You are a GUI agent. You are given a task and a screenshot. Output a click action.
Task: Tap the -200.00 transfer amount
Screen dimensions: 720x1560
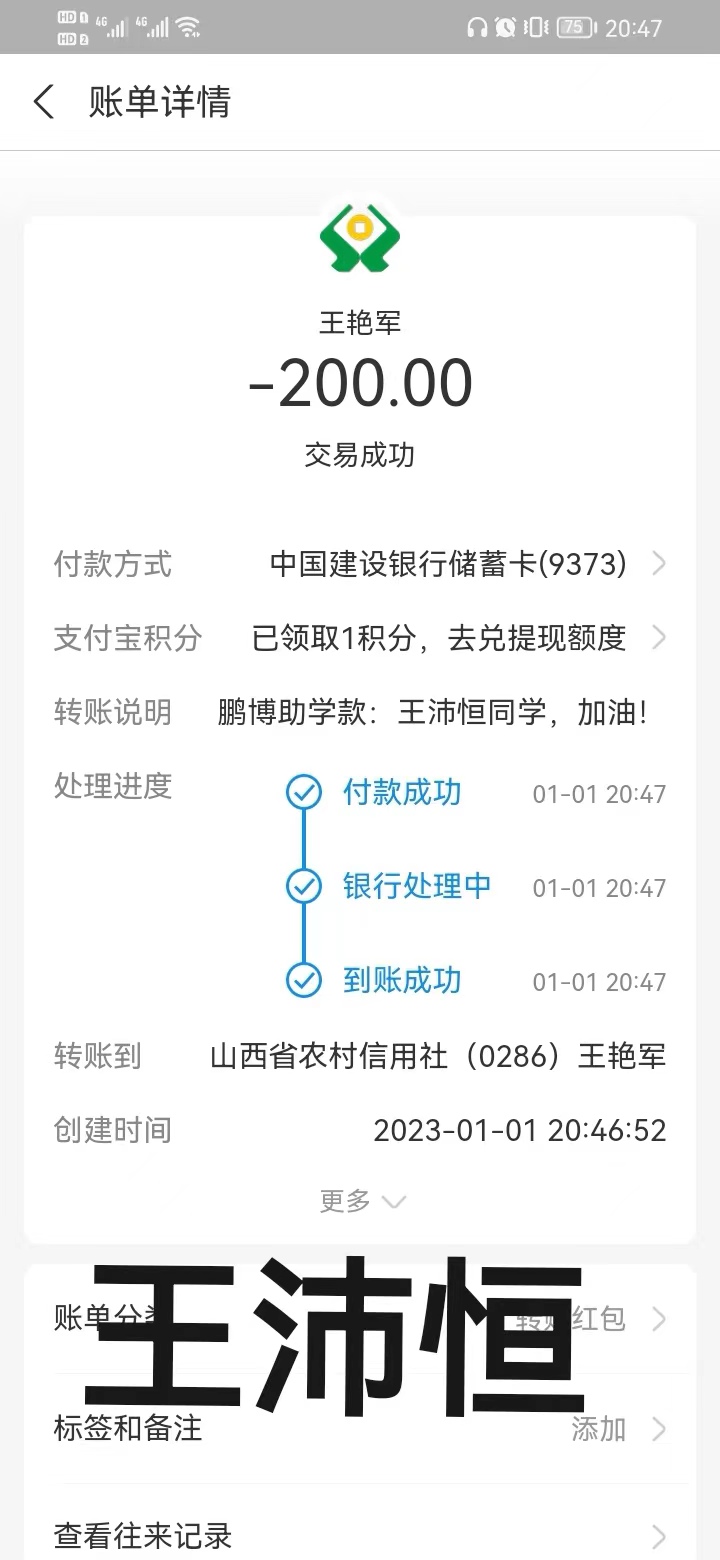pyautogui.click(x=360, y=383)
